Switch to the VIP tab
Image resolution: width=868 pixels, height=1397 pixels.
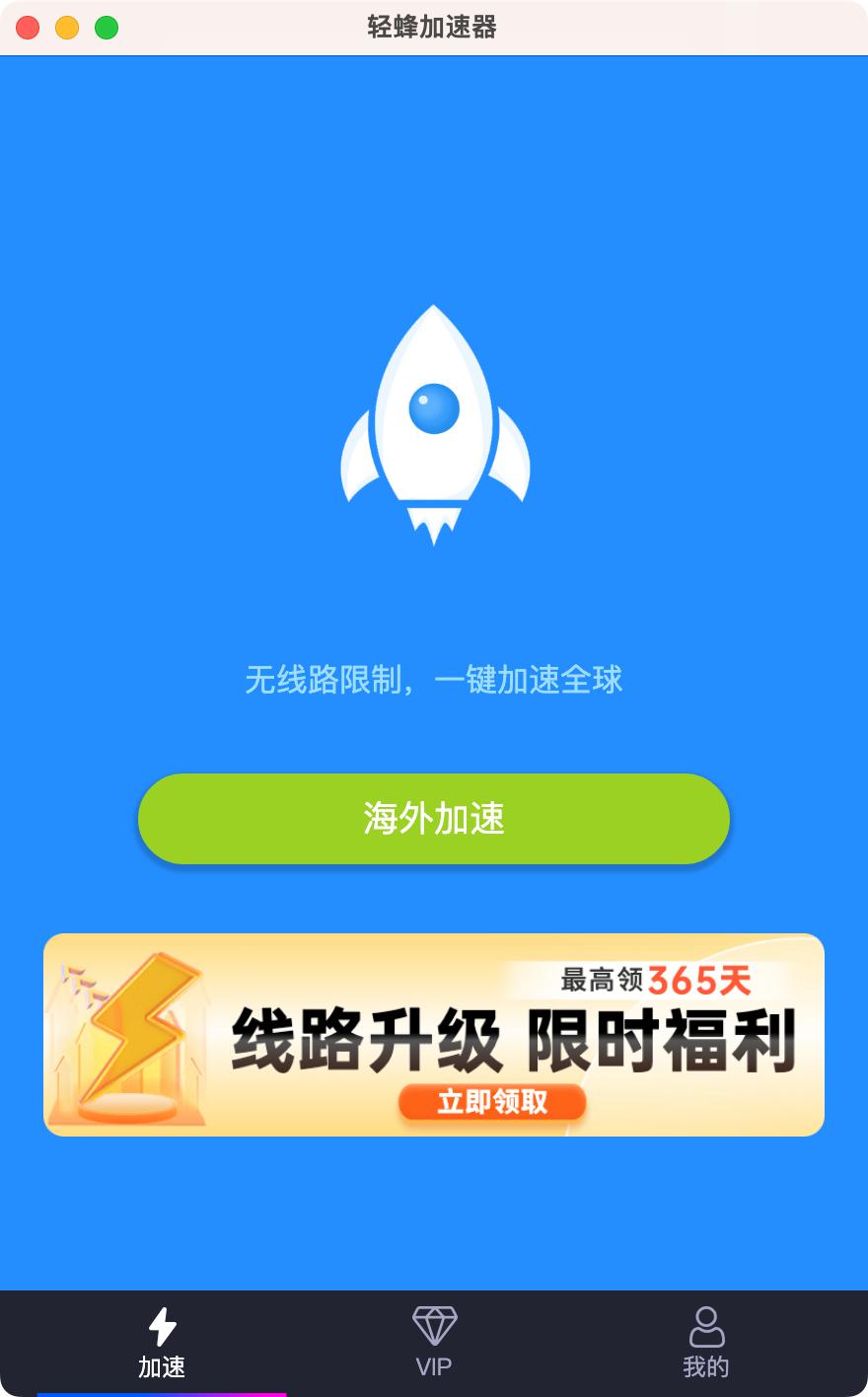point(434,1342)
